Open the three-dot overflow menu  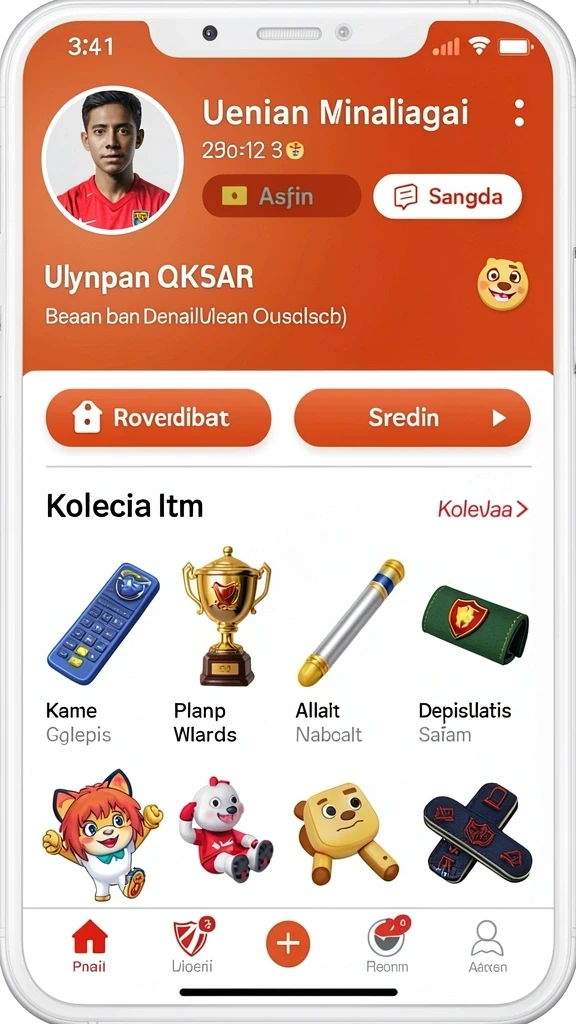tap(519, 113)
